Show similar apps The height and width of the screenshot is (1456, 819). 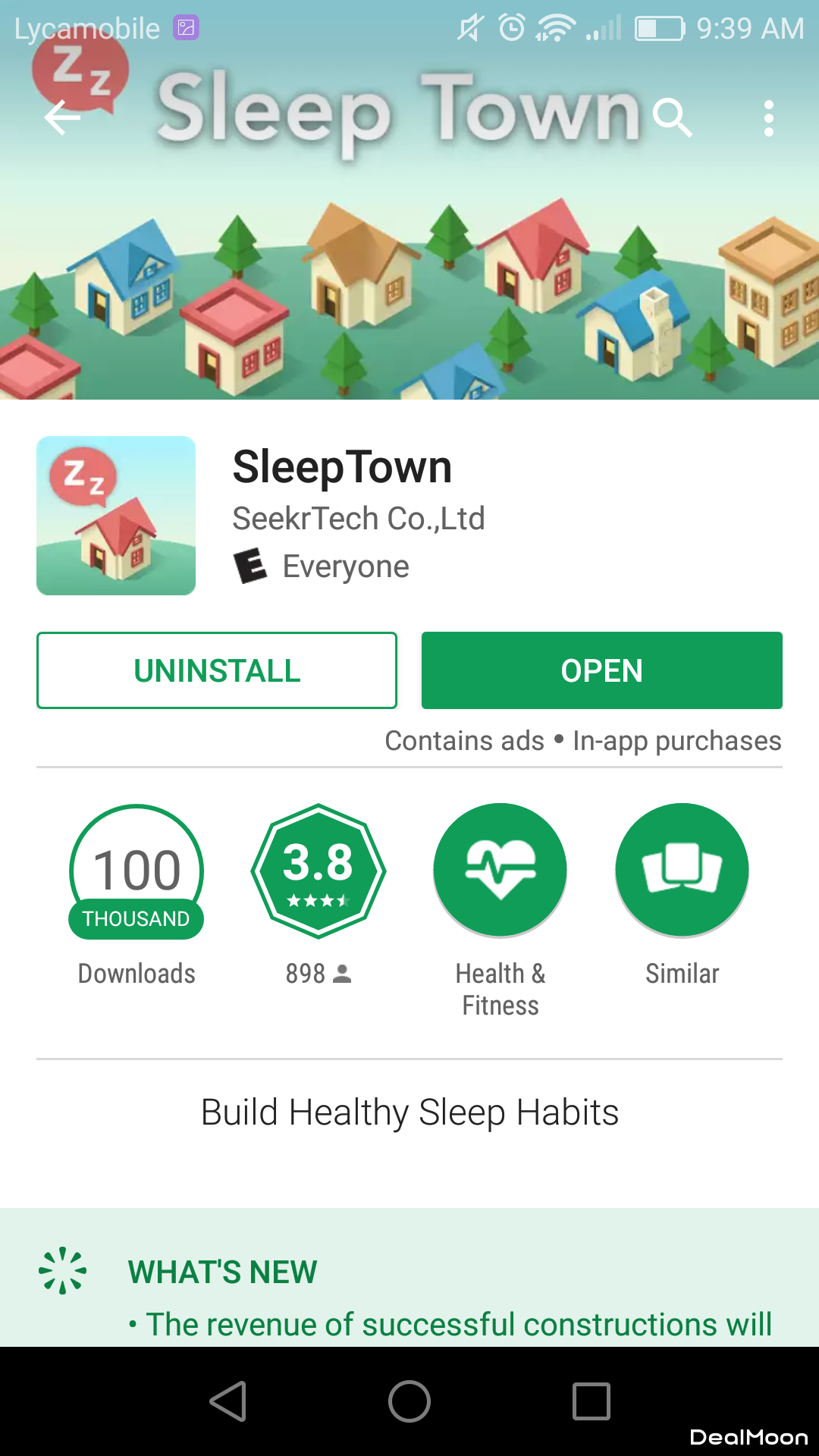(682, 871)
